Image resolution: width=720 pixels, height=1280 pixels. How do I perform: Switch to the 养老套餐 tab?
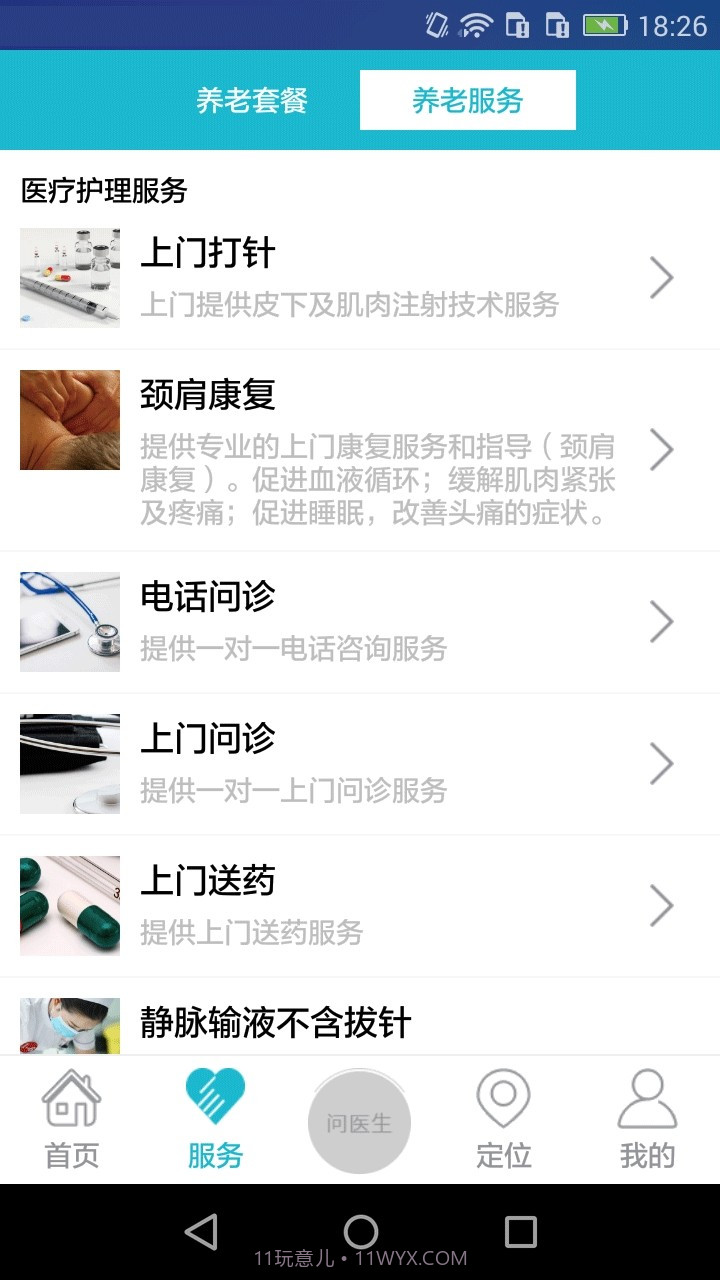pos(252,100)
